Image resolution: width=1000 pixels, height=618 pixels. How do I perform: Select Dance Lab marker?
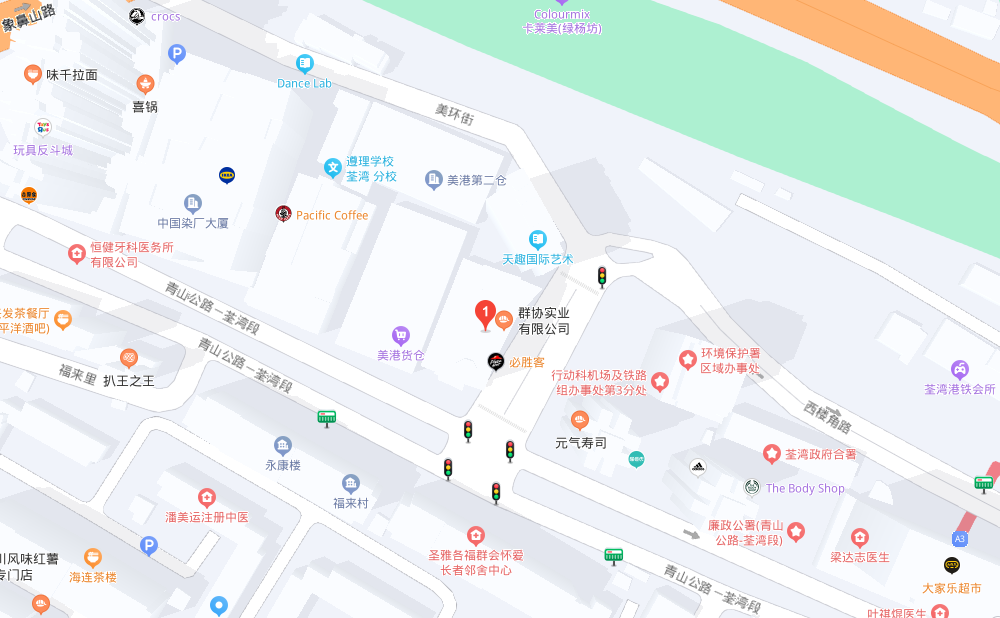pos(305,64)
